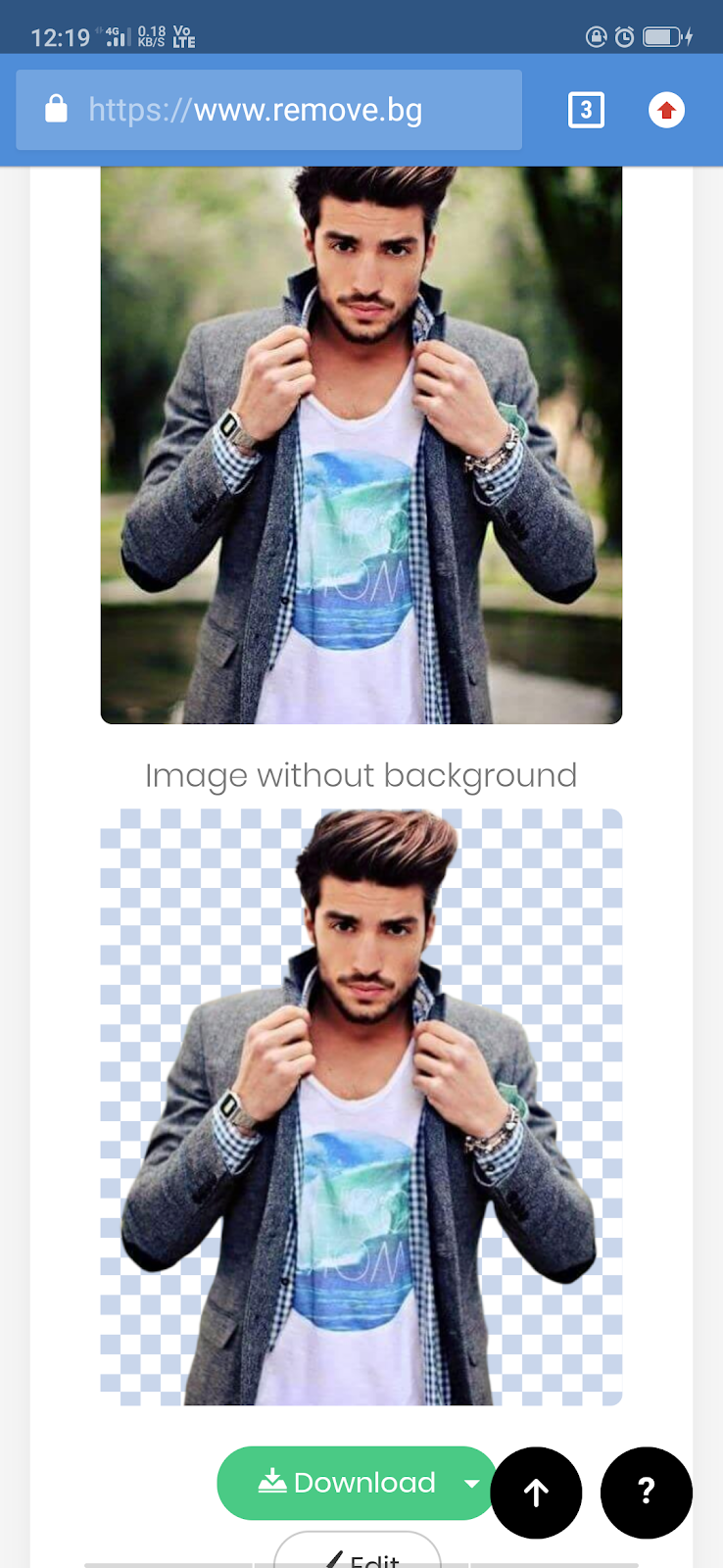Open the question mark help button
The image size is (723, 1568).
tap(647, 1493)
